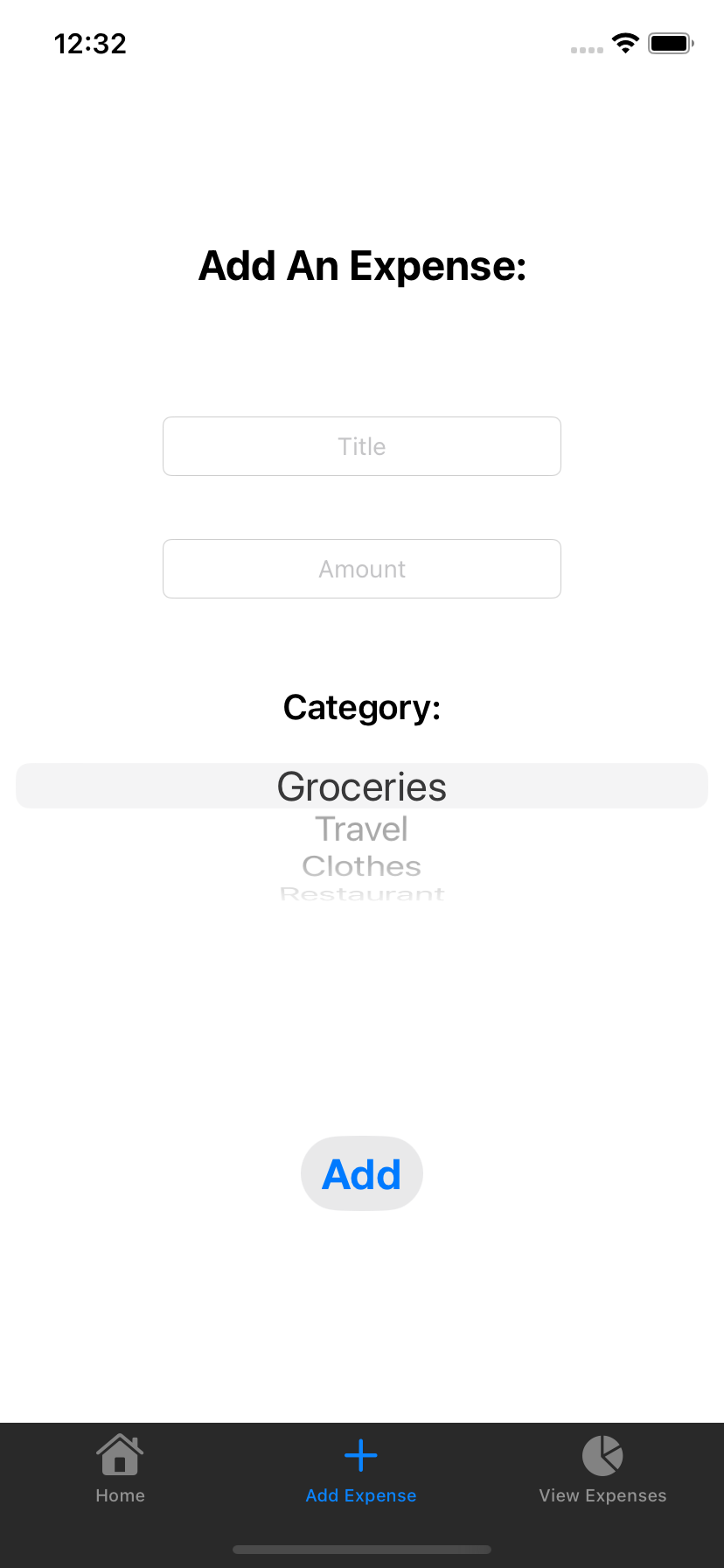Click the Wi-Fi icon in status bar

625,43
